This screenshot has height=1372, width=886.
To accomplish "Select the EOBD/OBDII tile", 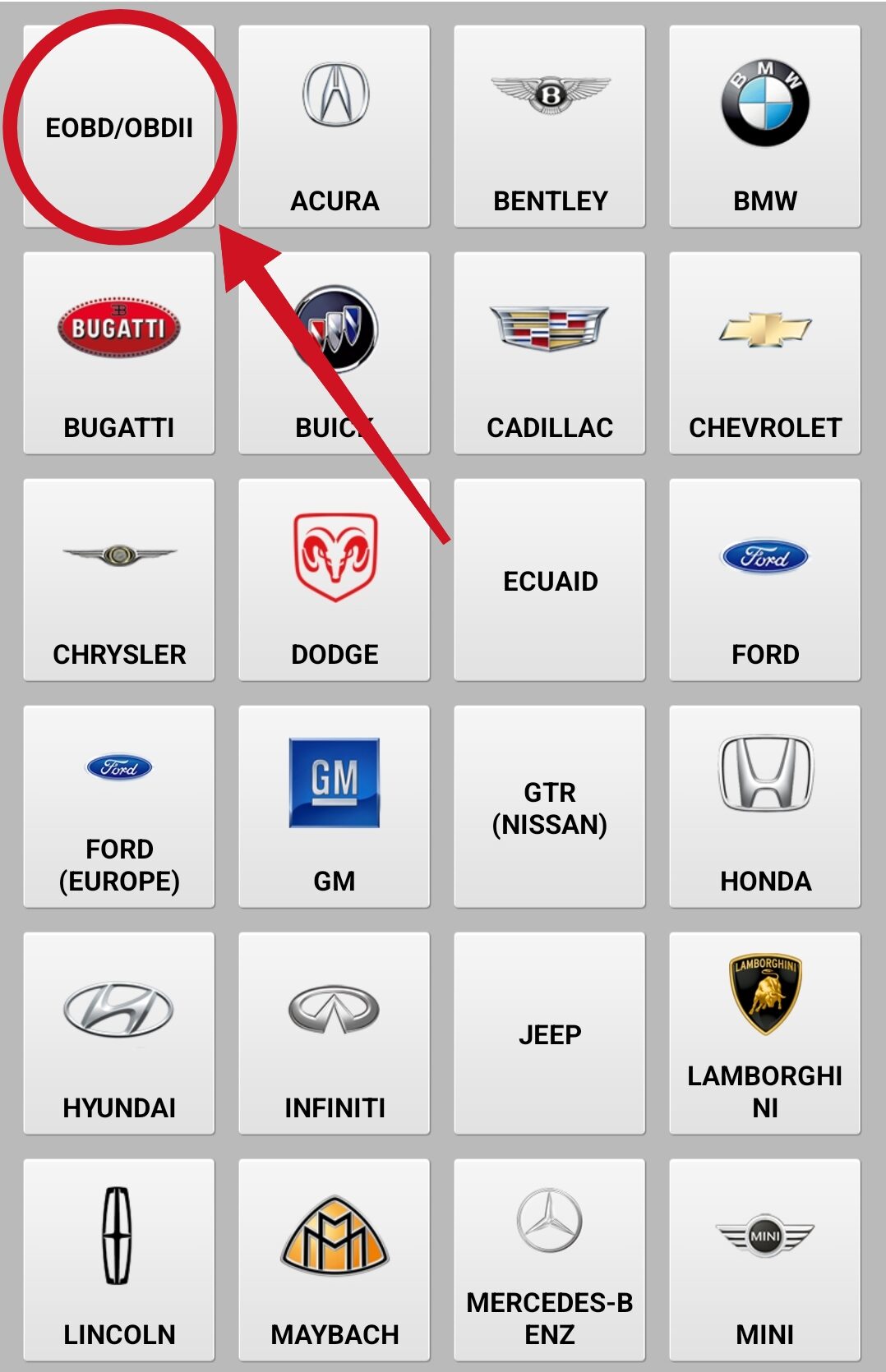I will click(x=119, y=127).
